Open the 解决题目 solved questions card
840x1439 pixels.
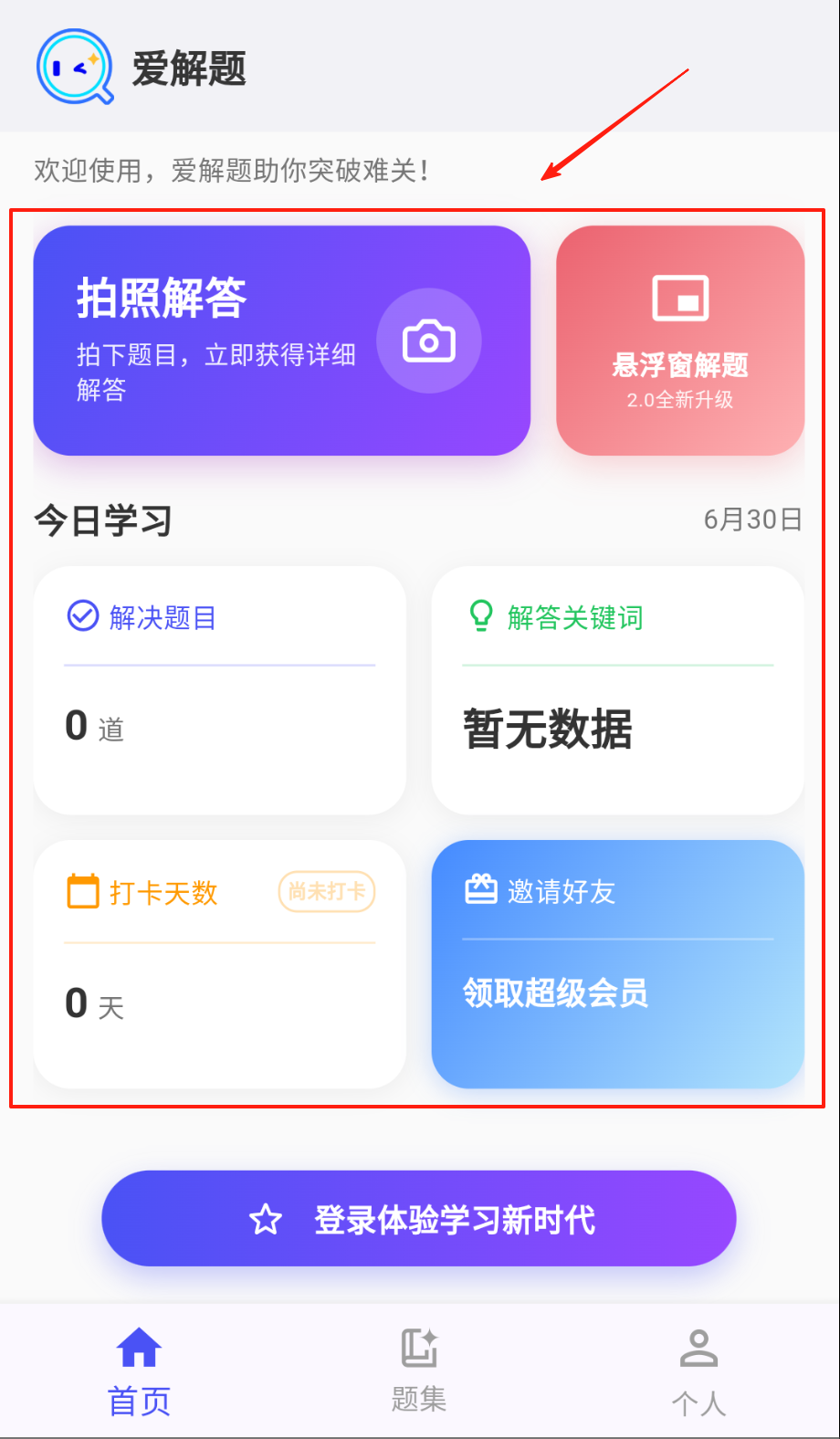tap(219, 690)
